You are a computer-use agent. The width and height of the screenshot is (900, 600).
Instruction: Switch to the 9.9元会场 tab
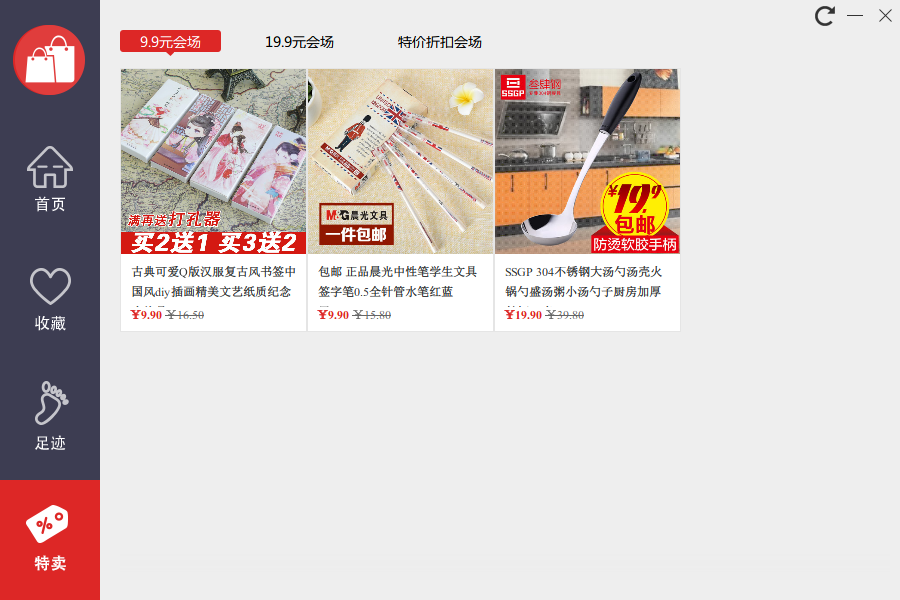tap(170, 41)
